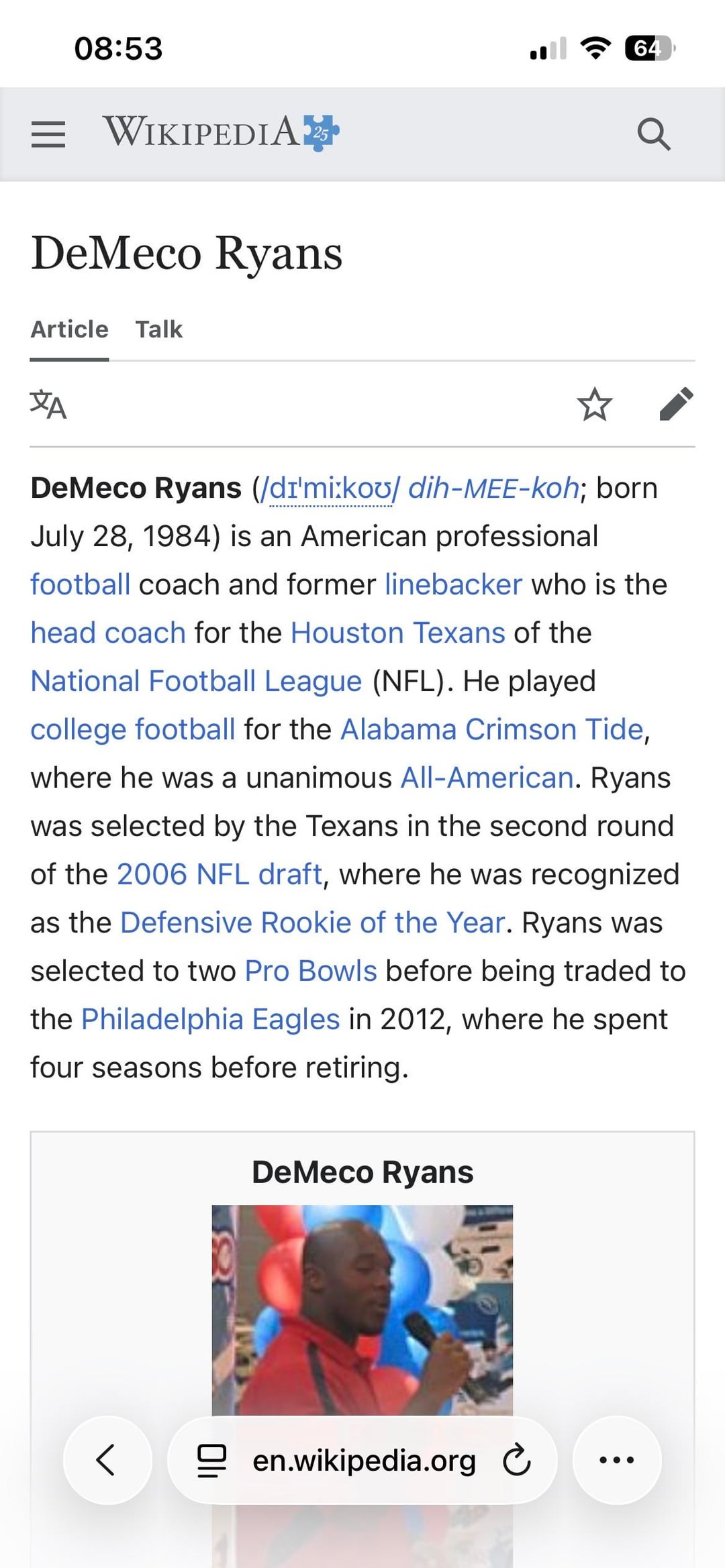Open the browser more options menu
725x1568 pixels.
pyautogui.click(x=616, y=1460)
